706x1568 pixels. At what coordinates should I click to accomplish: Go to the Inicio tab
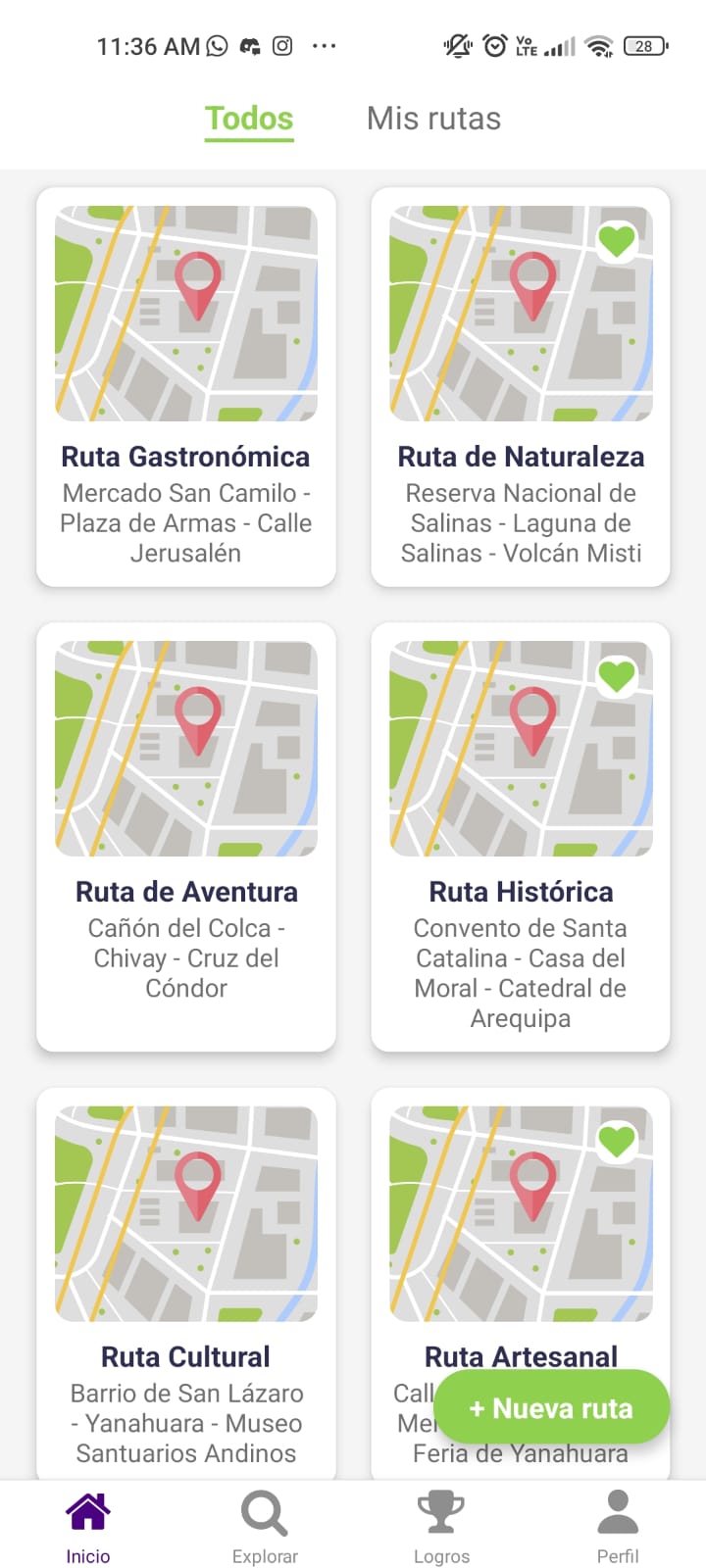(x=88, y=1527)
